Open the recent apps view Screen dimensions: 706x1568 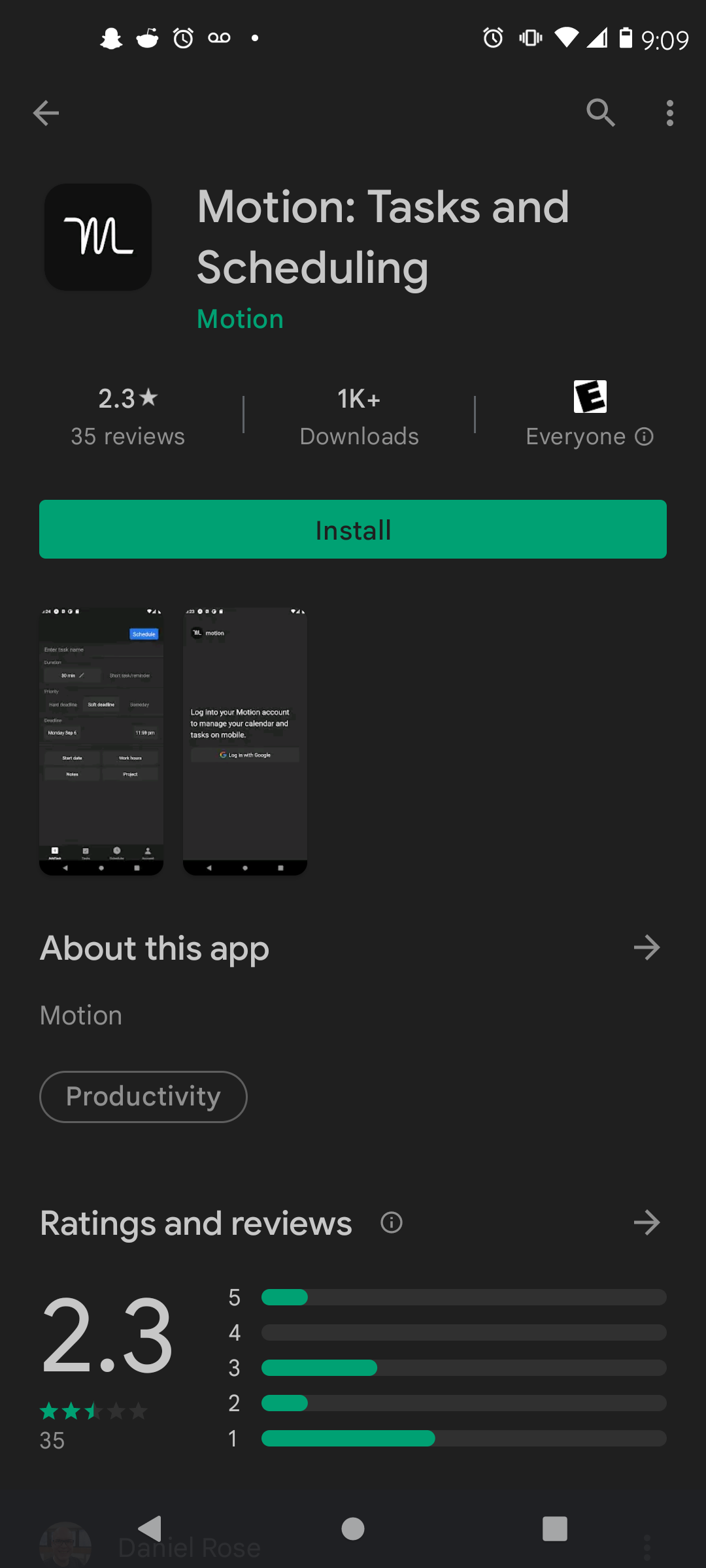click(x=554, y=1529)
